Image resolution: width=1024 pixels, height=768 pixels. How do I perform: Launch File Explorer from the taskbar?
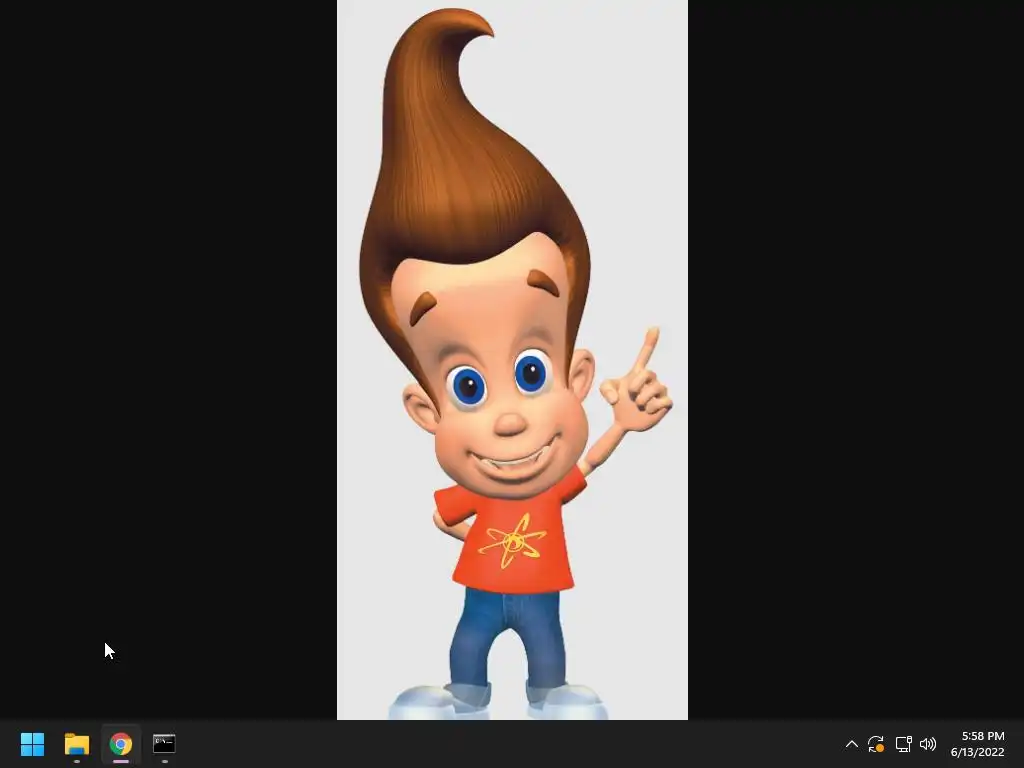77,744
